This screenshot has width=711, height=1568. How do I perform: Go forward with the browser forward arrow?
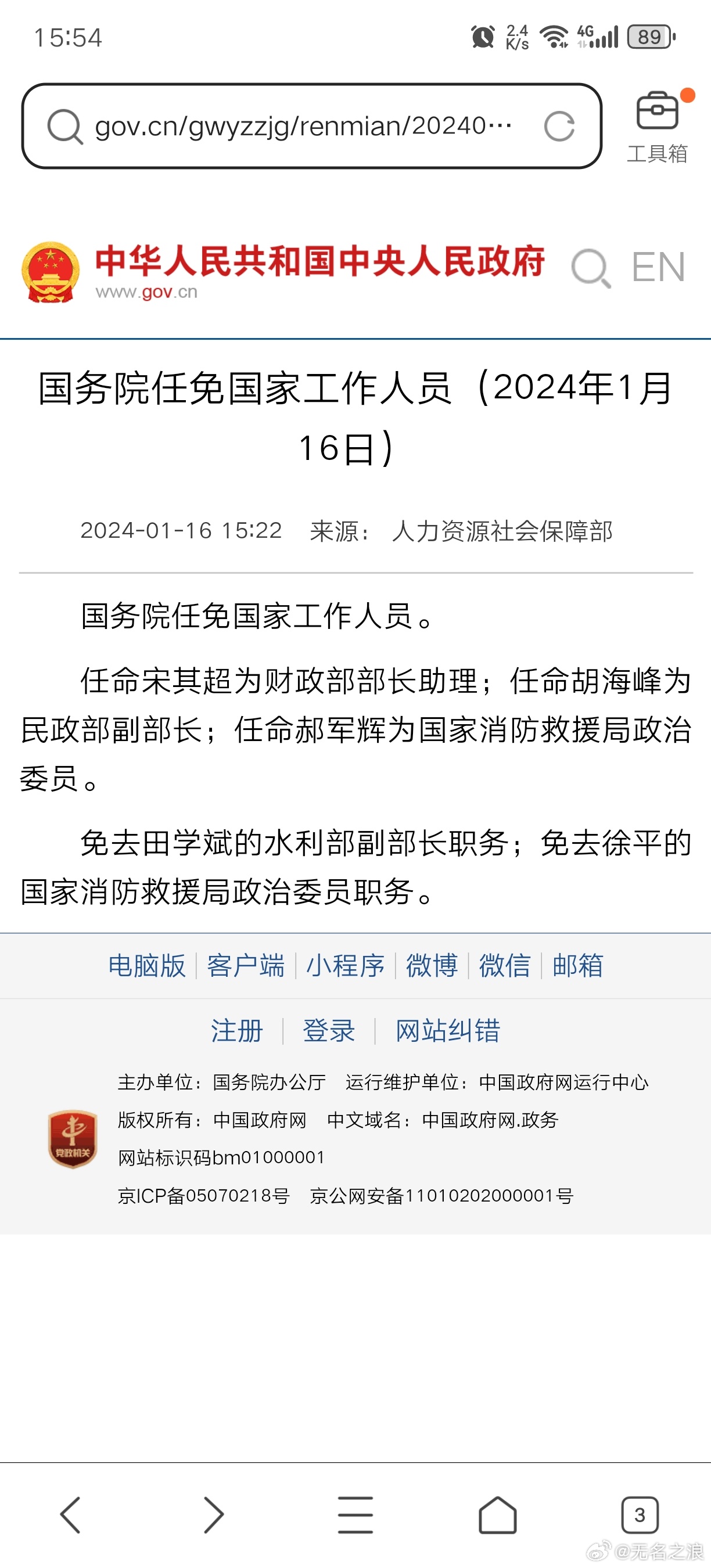pyautogui.click(x=213, y=1515)
